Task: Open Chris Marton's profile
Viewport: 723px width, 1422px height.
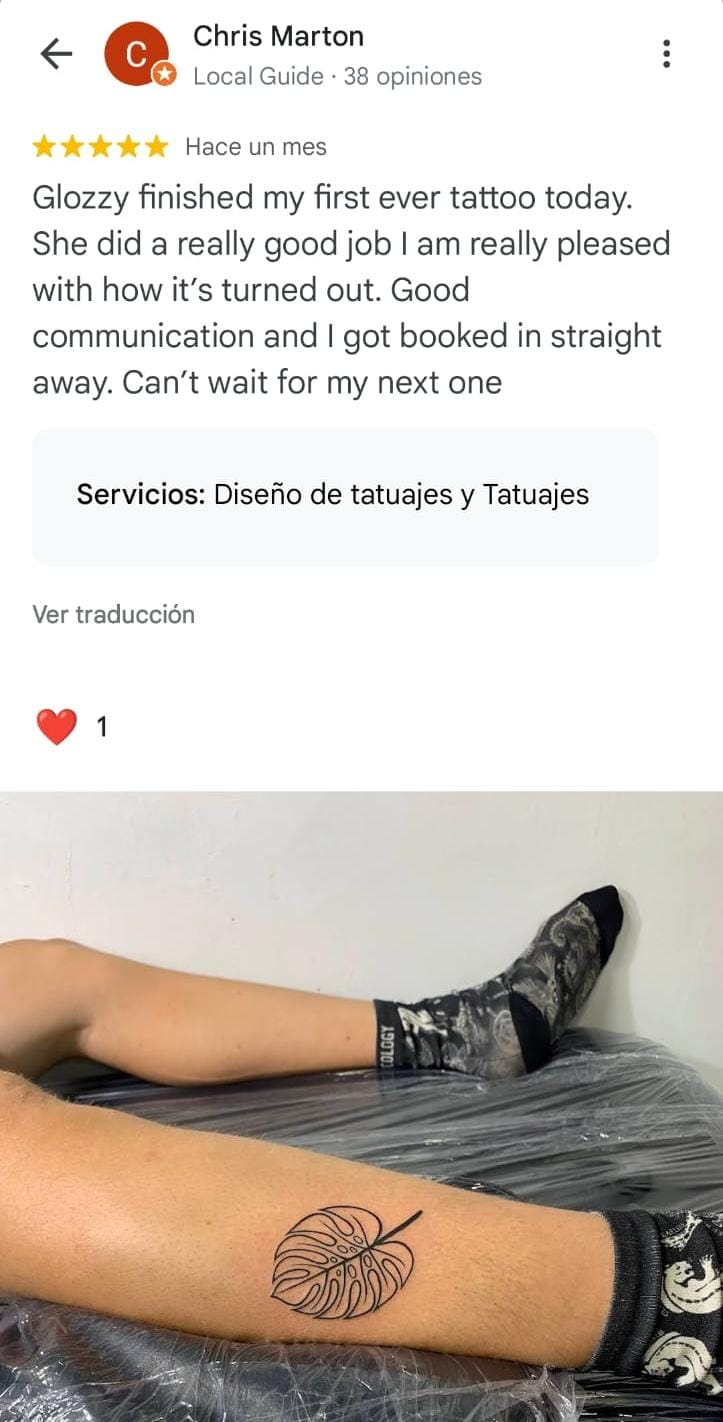Action: click(x=278, y=37)
